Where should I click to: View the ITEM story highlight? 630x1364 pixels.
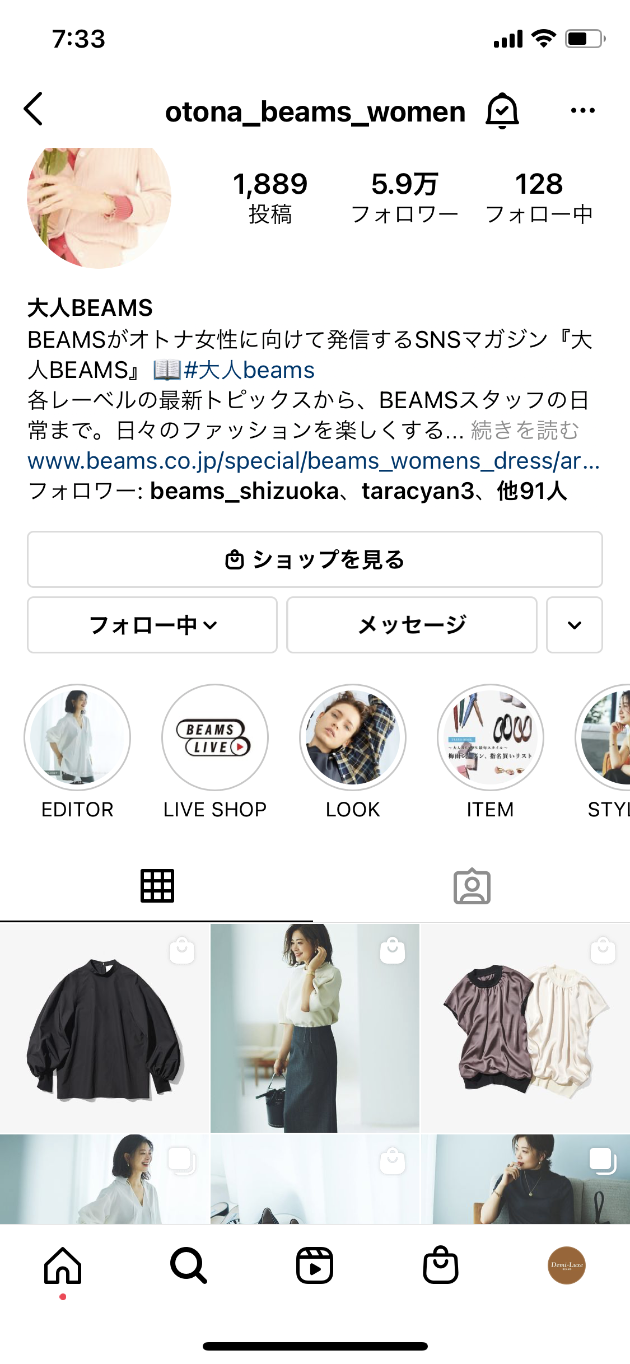pyautogui.click(x=490, y=737)
